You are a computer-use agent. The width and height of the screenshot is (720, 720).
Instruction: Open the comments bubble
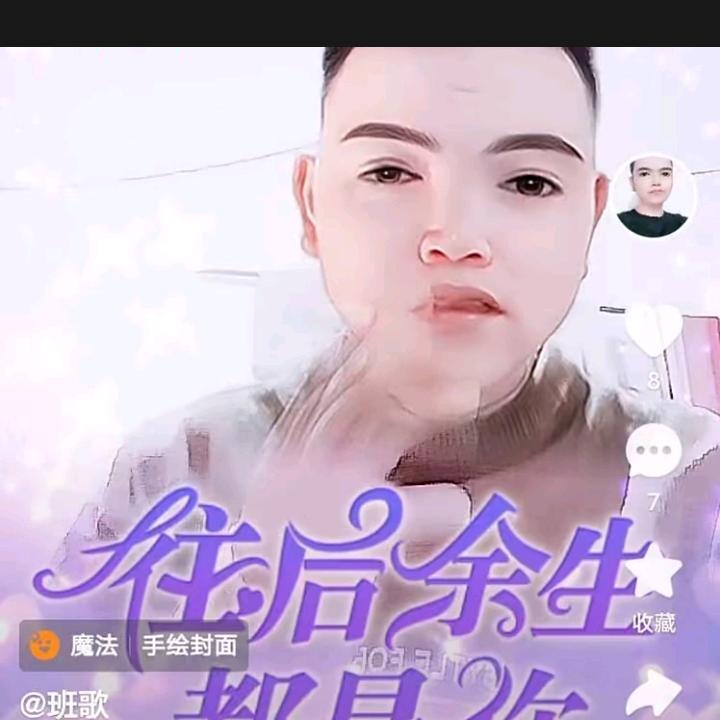point(653,451)
